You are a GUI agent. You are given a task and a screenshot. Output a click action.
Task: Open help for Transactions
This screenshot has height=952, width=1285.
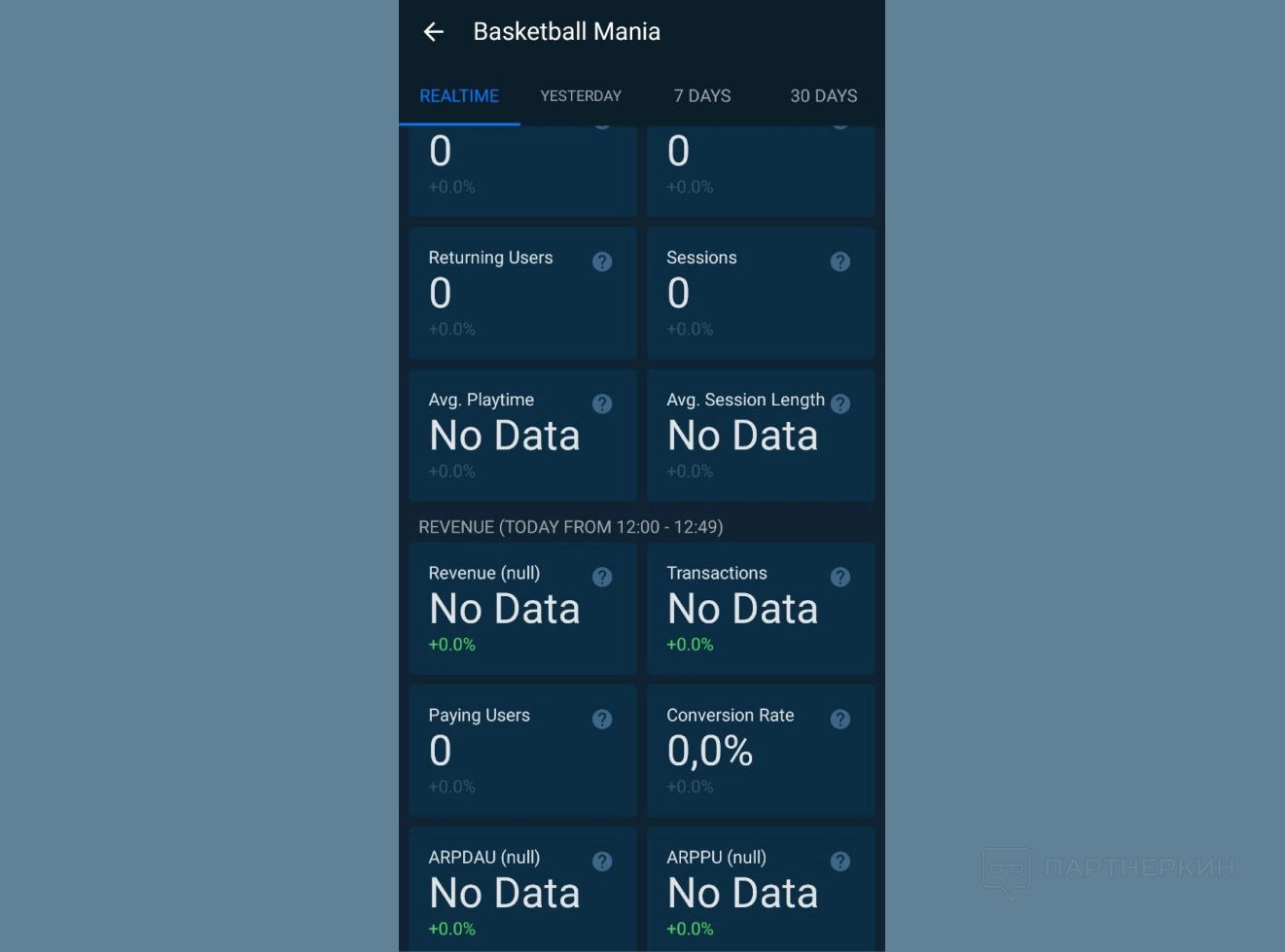840,577
